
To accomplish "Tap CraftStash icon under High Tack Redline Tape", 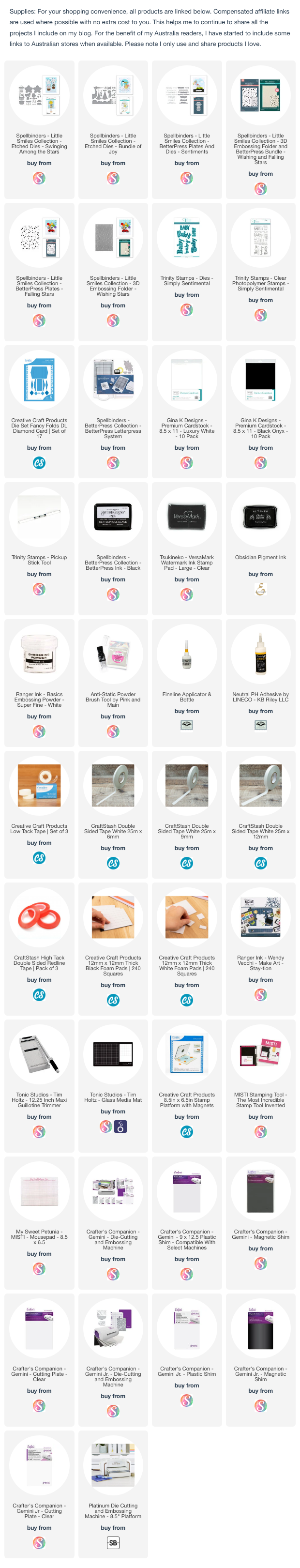I will pos(39,995).
